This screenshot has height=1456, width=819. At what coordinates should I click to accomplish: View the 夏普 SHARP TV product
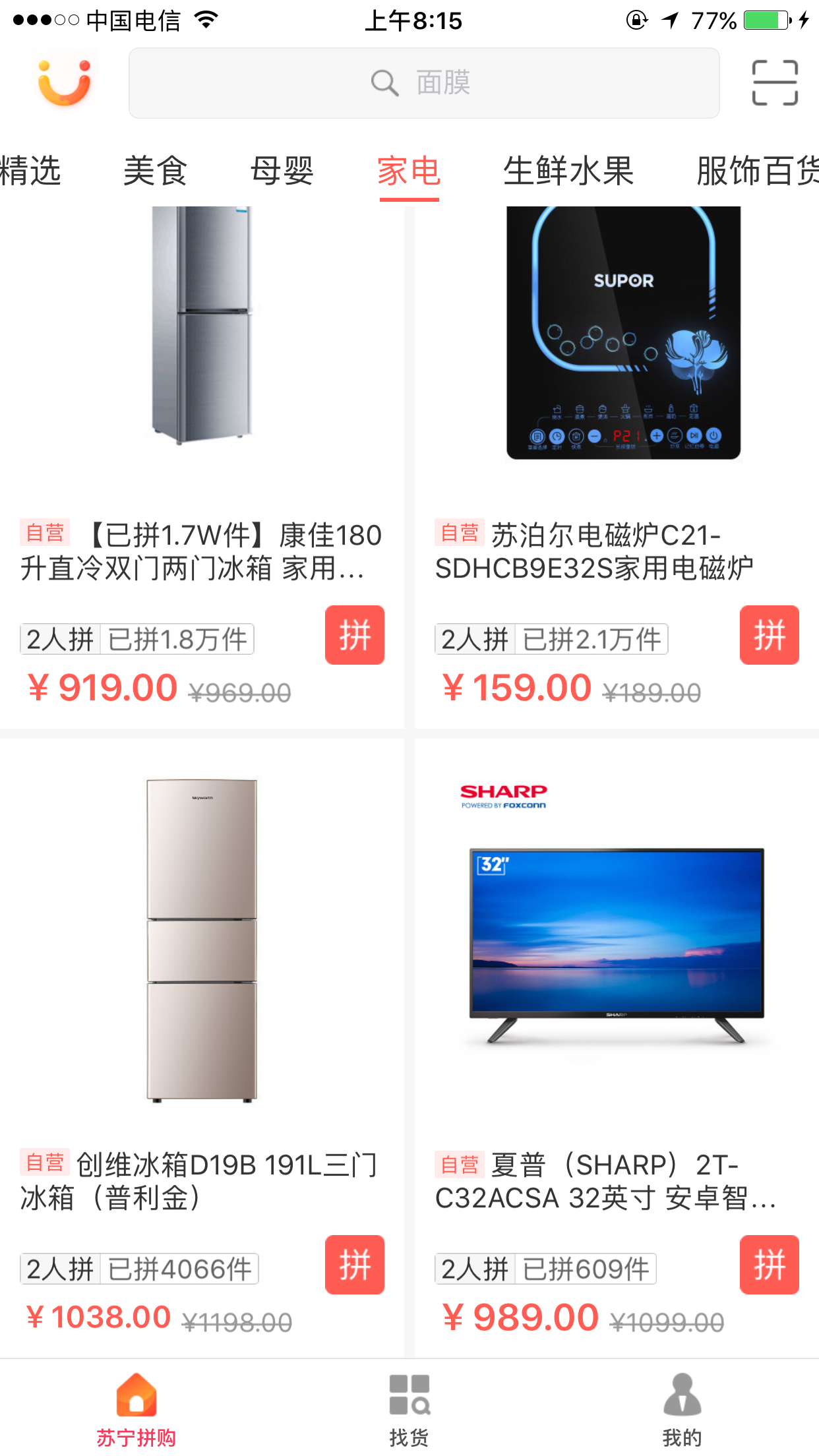(617, 989)
